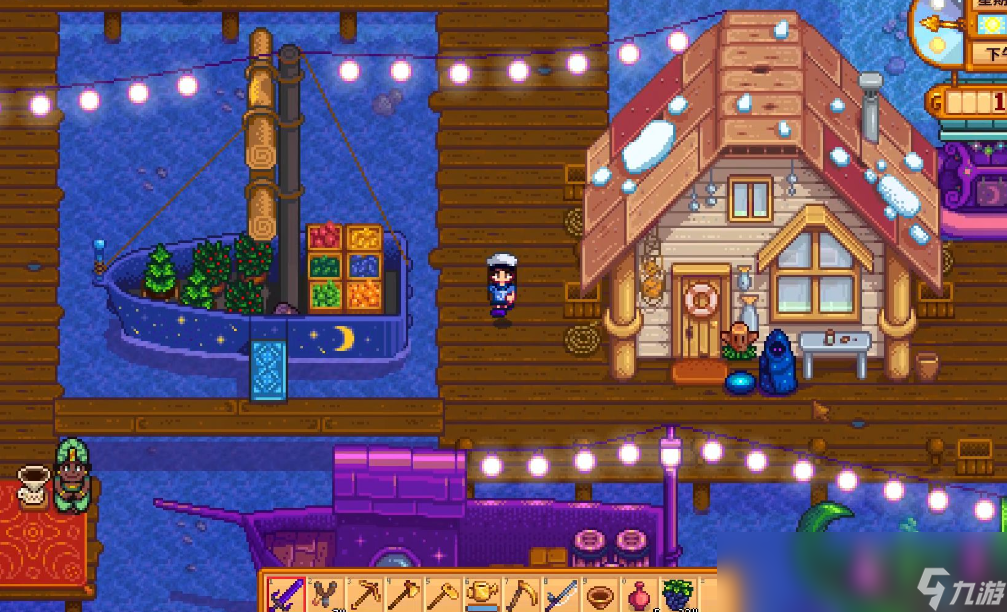This screenshot has height=612, width=1007.
Task: Select the purple sword in the toolbar
Action: point(285,595)
